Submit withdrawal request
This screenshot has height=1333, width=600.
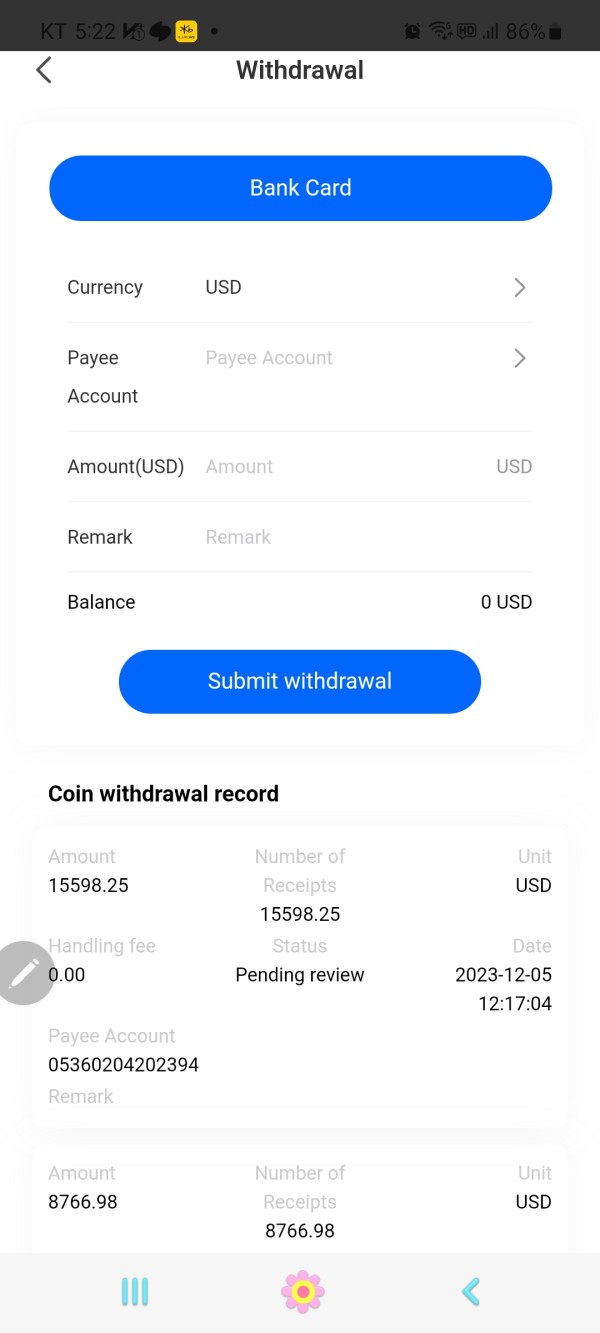coord(300,681)
